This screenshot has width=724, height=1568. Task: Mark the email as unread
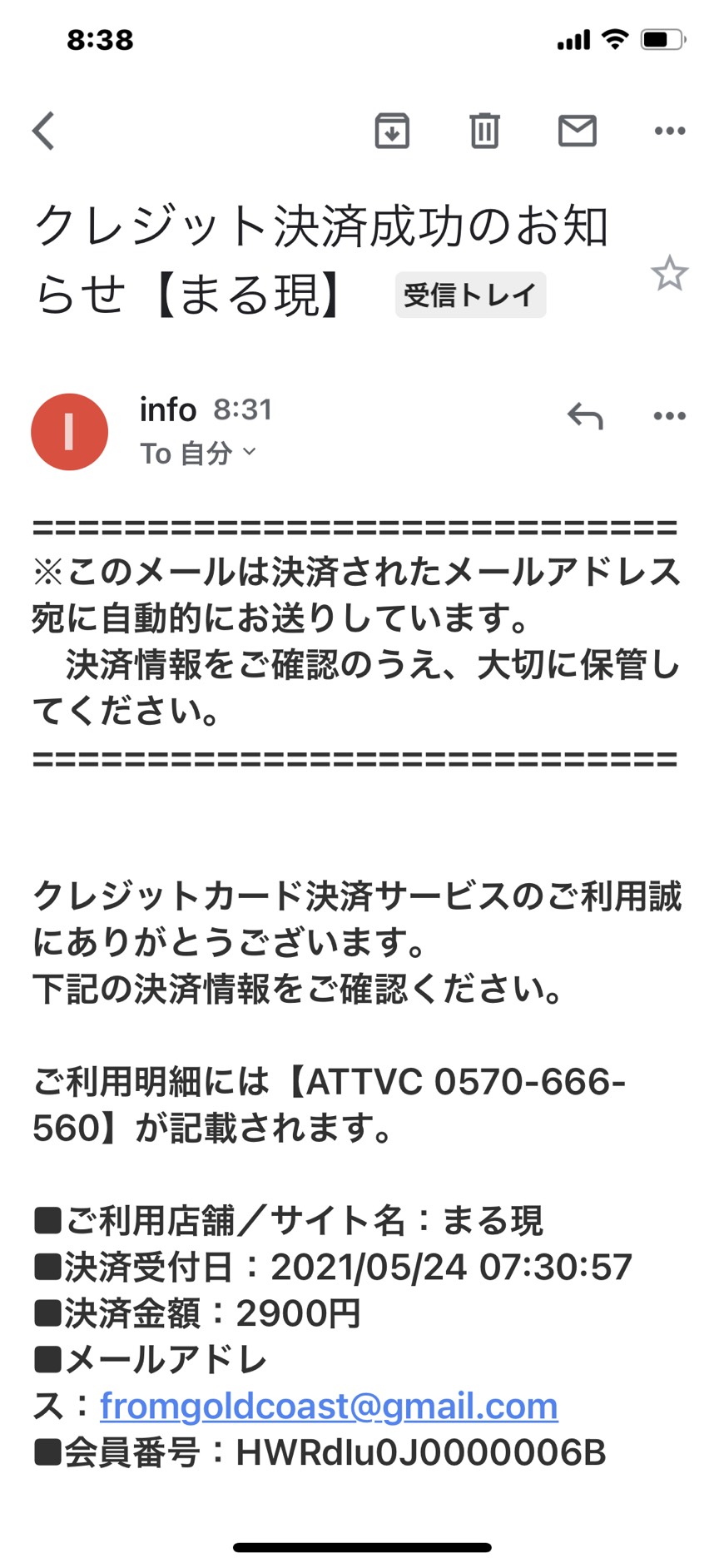(x=577, y=131)
